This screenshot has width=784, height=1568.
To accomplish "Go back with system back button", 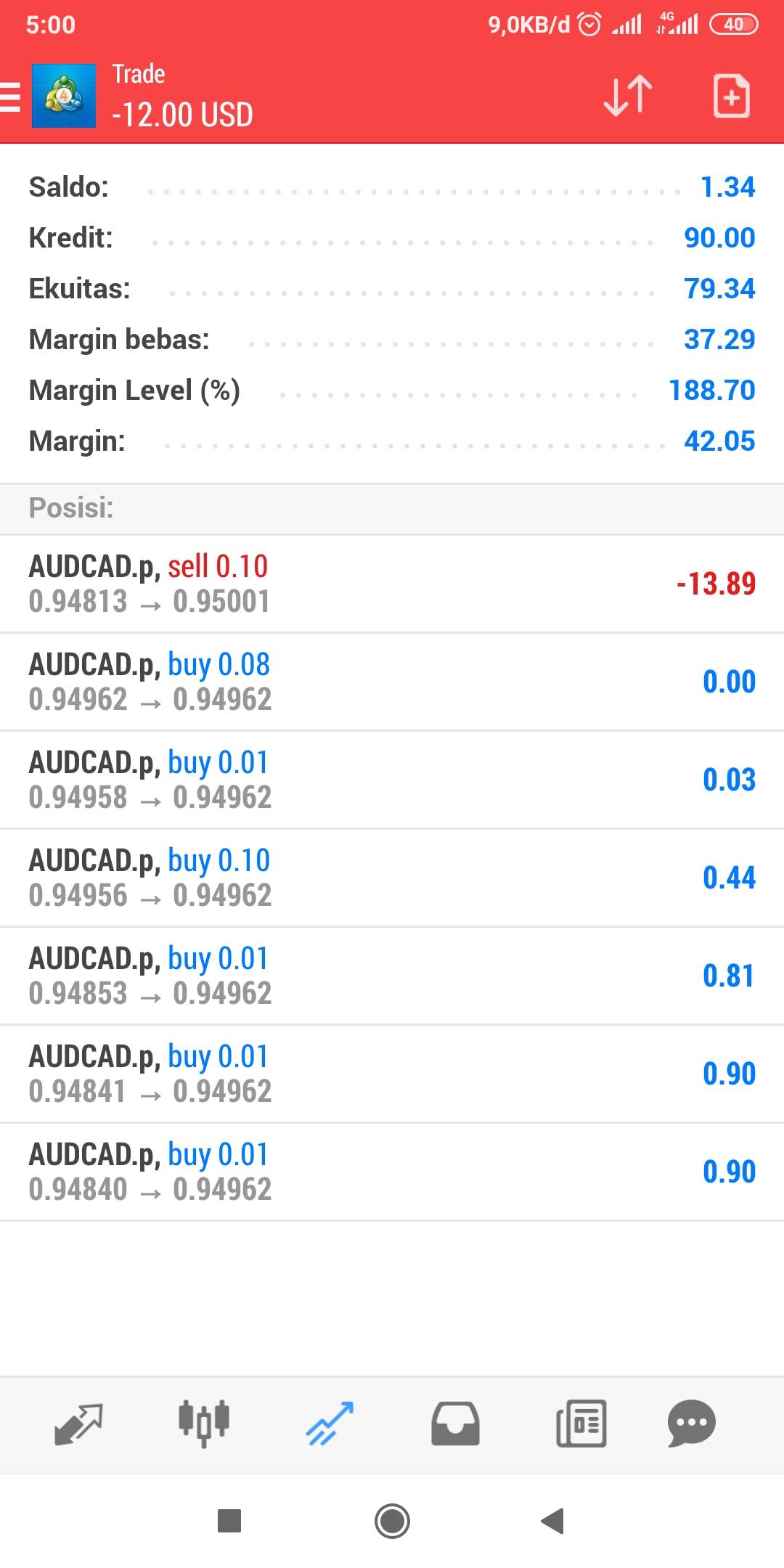I will (x=553, y=1521).
